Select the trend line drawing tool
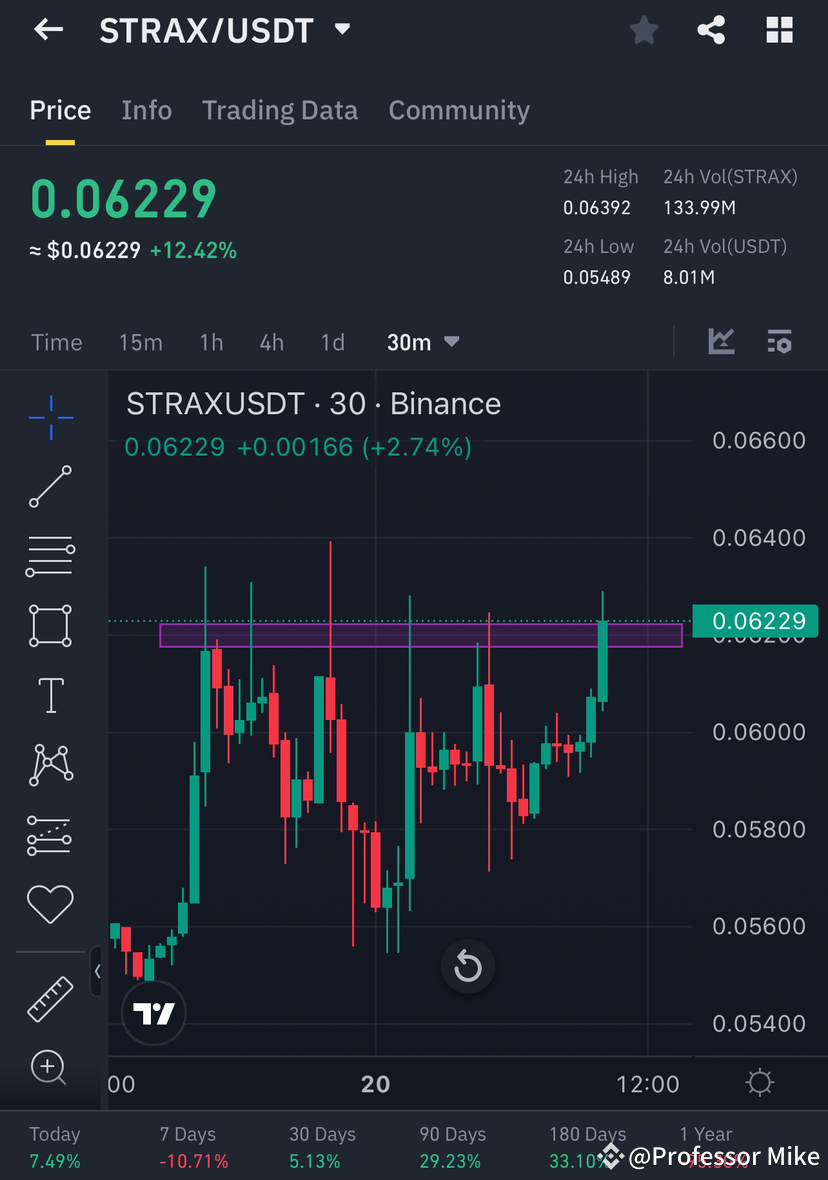The image size is (828, 1180). (50, 487)
